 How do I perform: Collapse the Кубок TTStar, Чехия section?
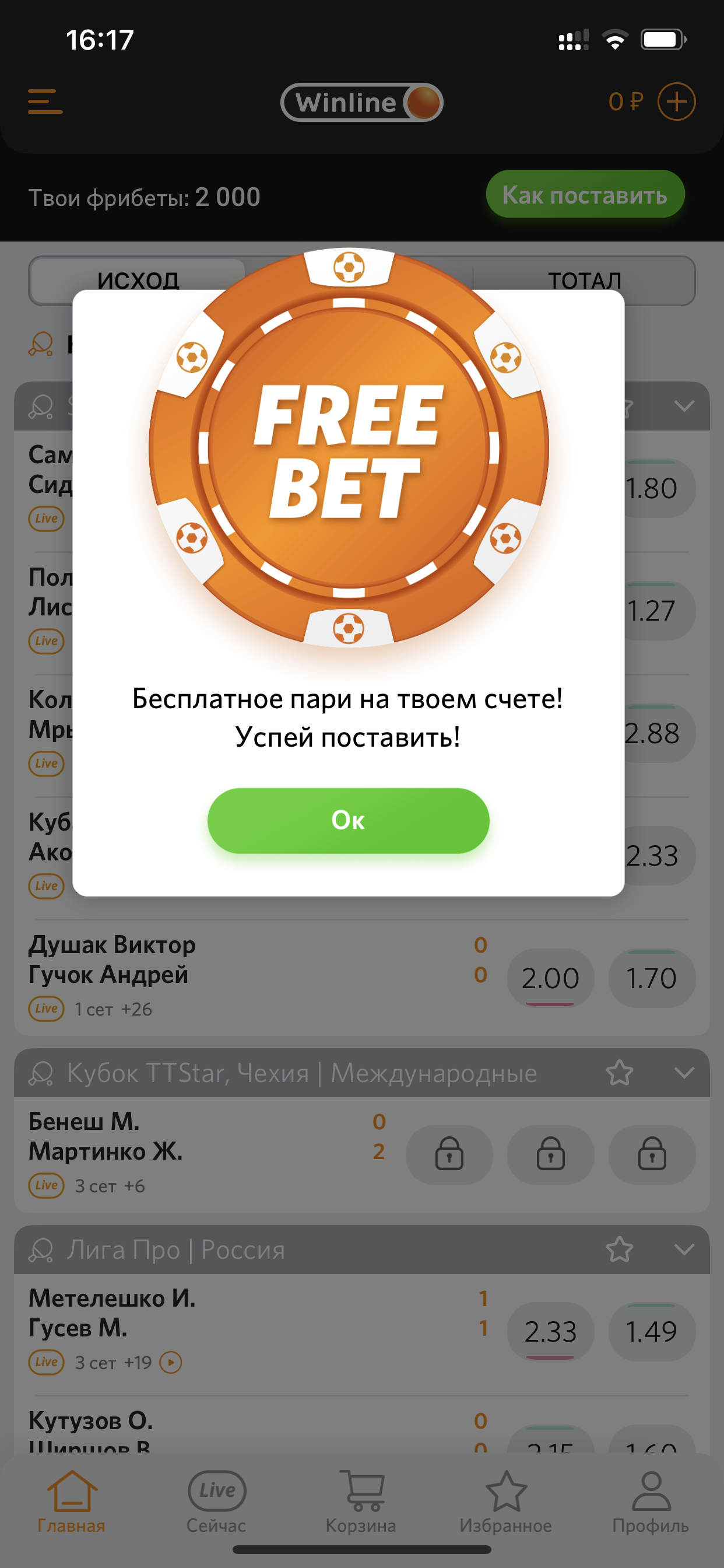click(684, 1073)
